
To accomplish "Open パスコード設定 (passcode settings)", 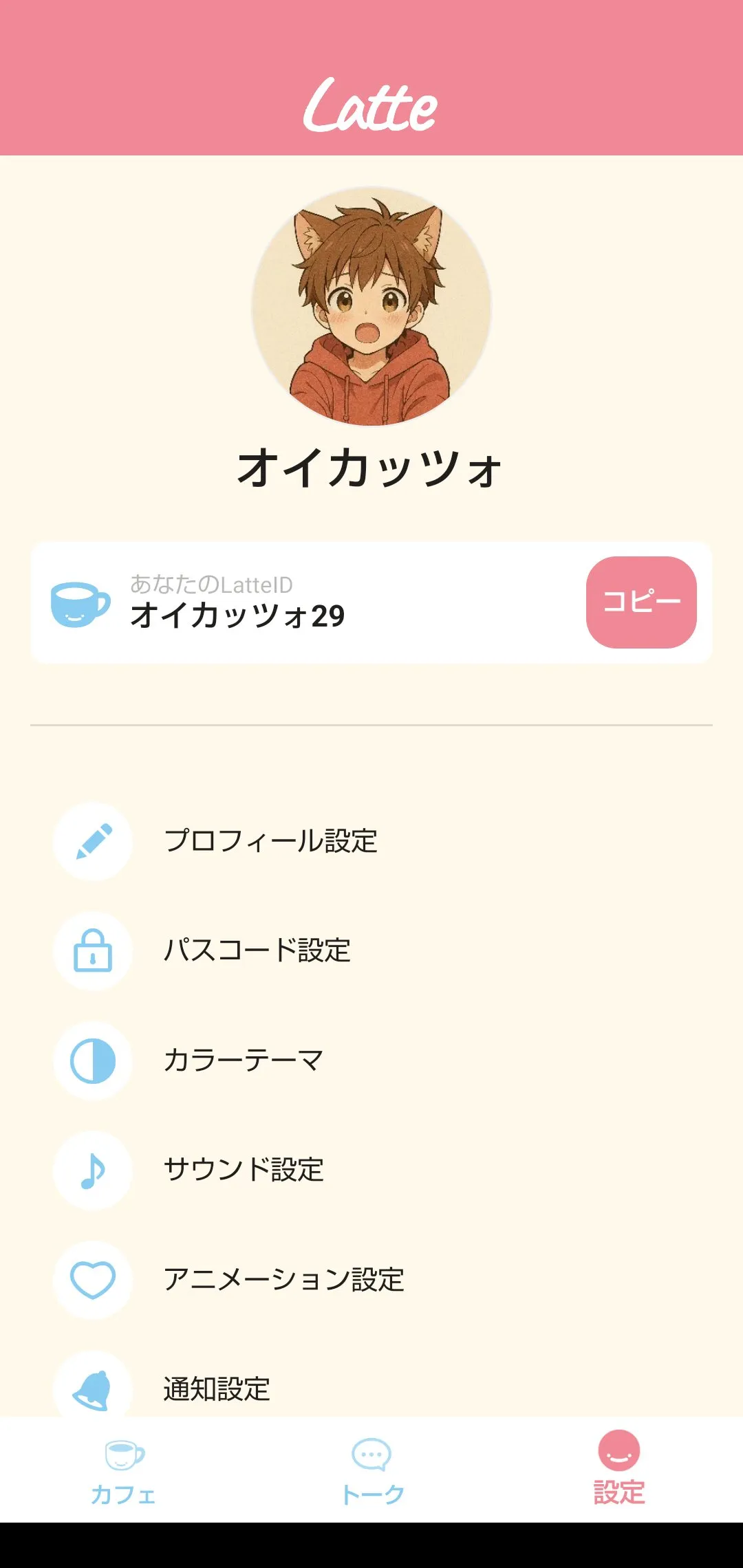I will (257, 950).
